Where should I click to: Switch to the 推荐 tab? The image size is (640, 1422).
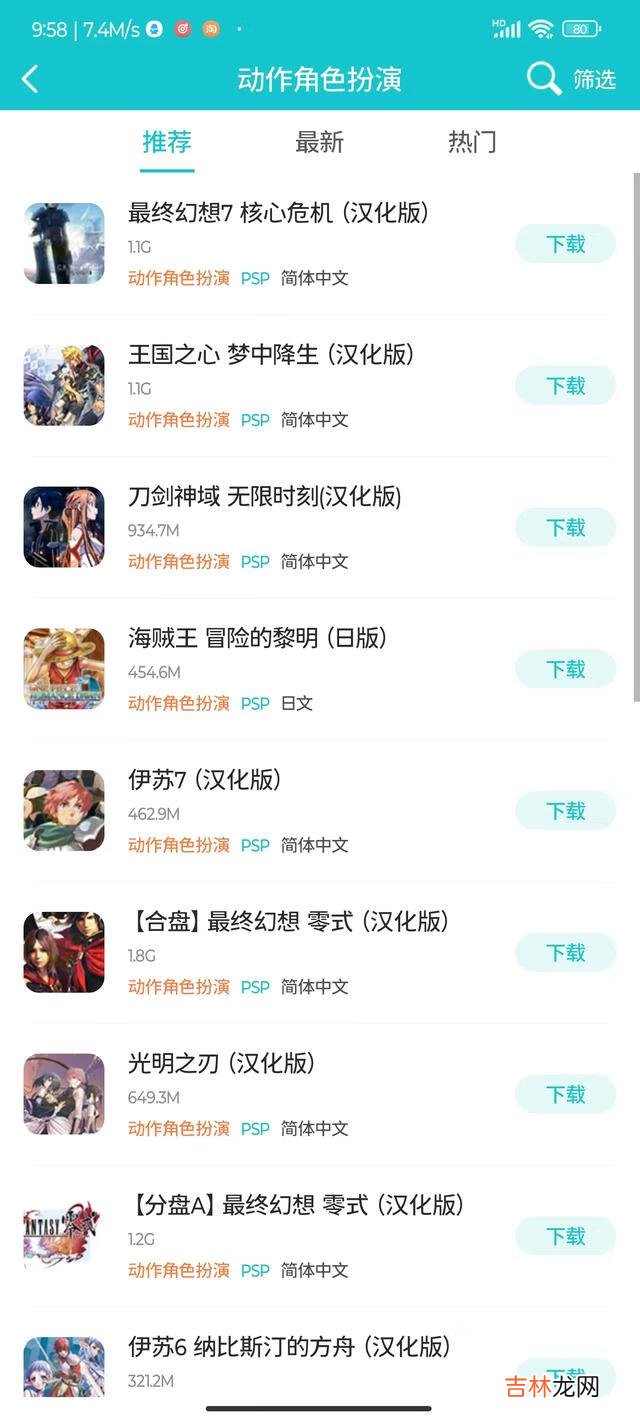[167, 142]
